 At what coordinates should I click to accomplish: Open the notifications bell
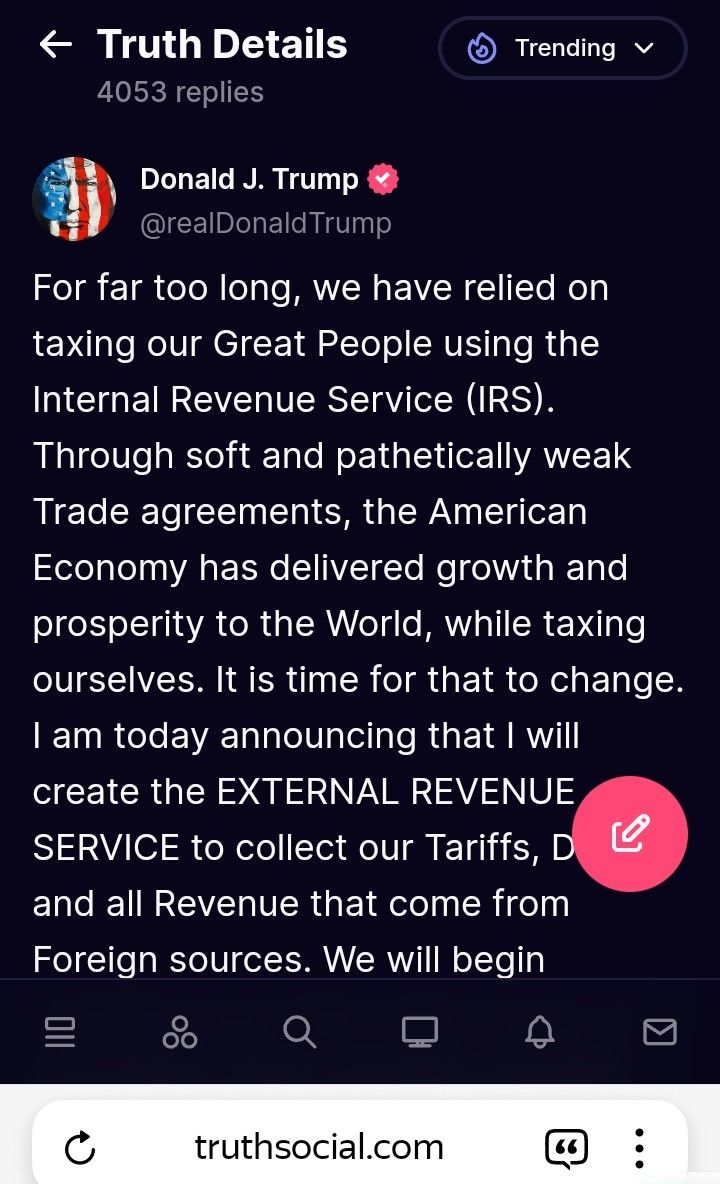point(540,1031)
